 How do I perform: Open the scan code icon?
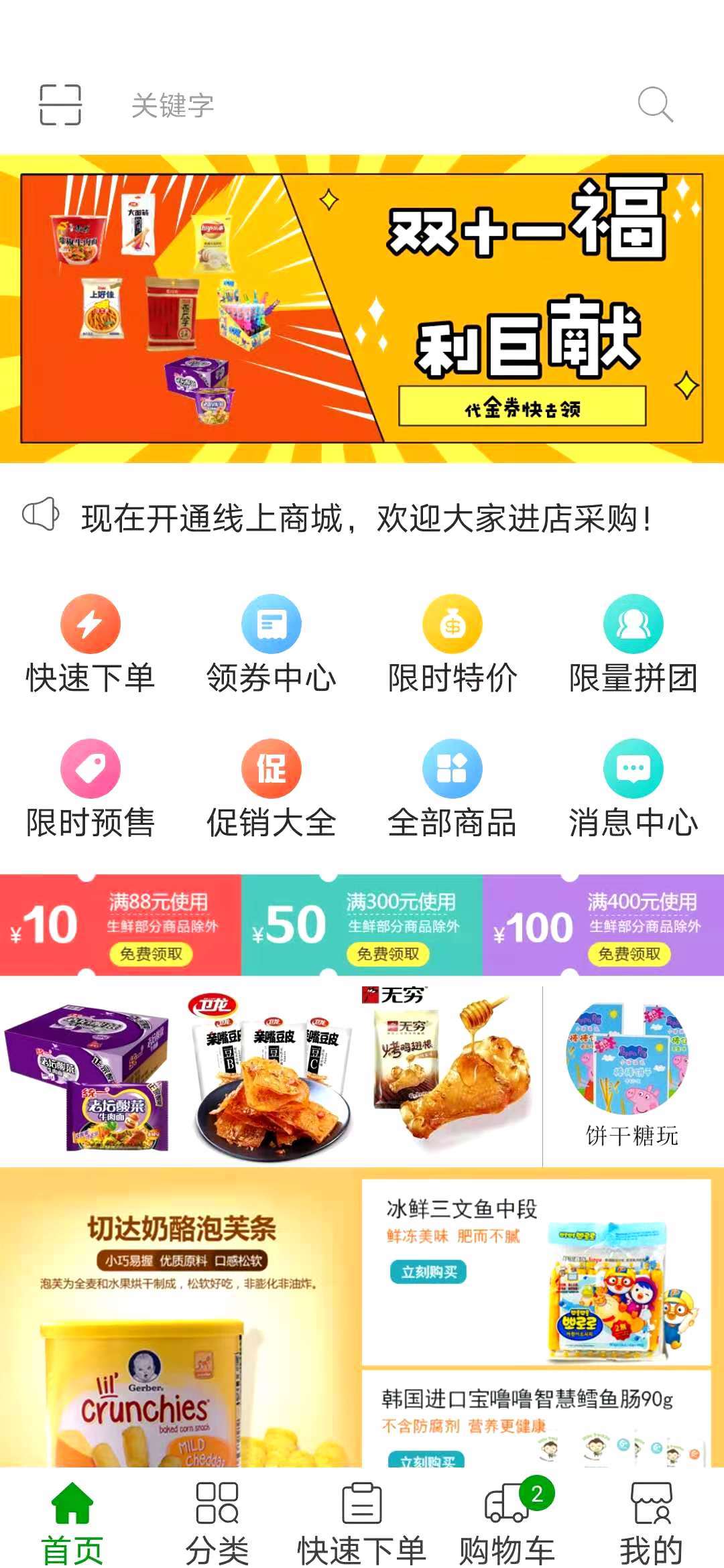[60, 105]
